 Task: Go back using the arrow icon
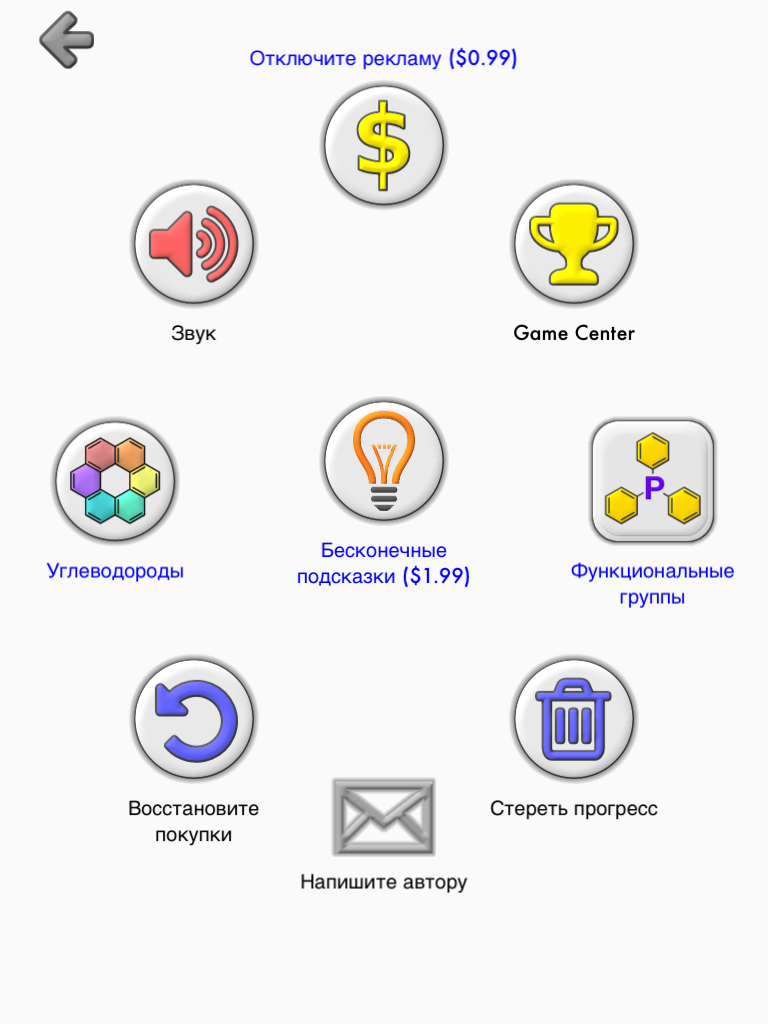click(x=66, y=40)
